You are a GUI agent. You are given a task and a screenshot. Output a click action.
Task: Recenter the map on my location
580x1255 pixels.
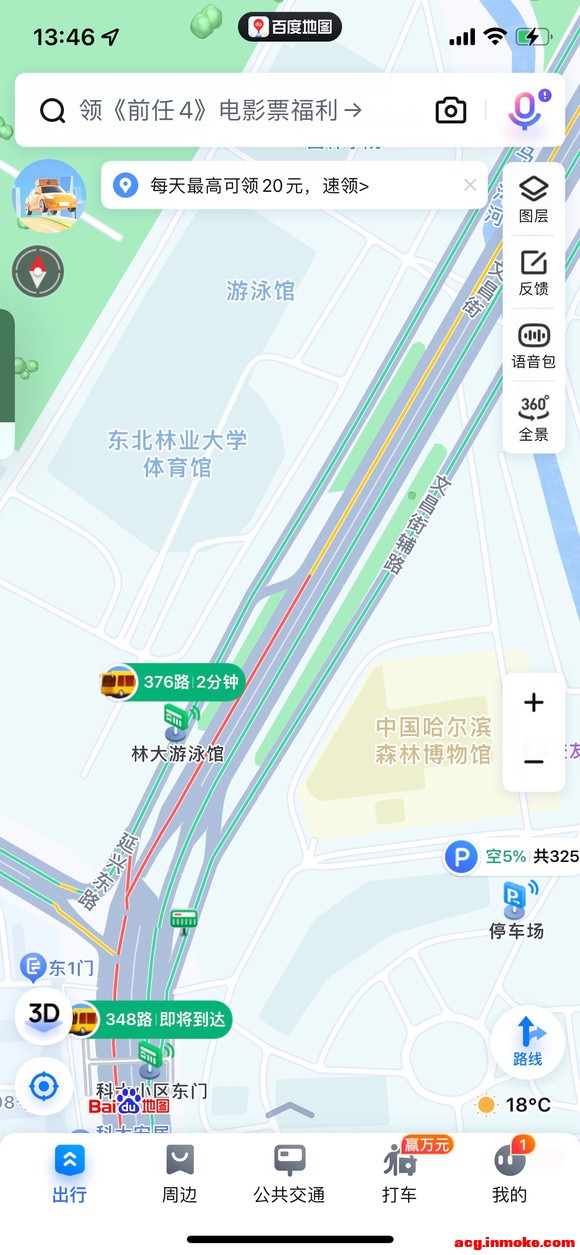click(44, 1087)
